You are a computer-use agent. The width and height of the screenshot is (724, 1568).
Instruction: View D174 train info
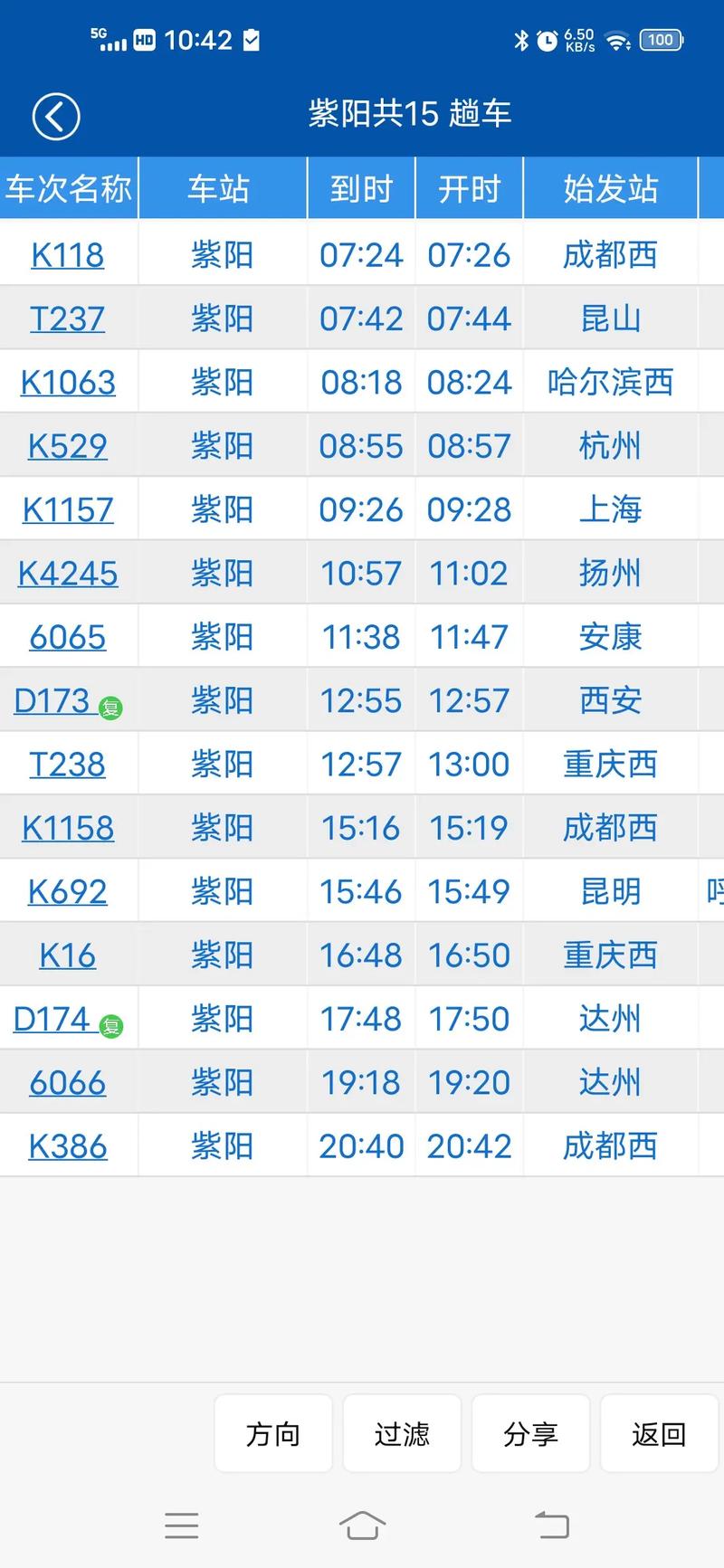pyautogui.click(x=52, y=1019)
